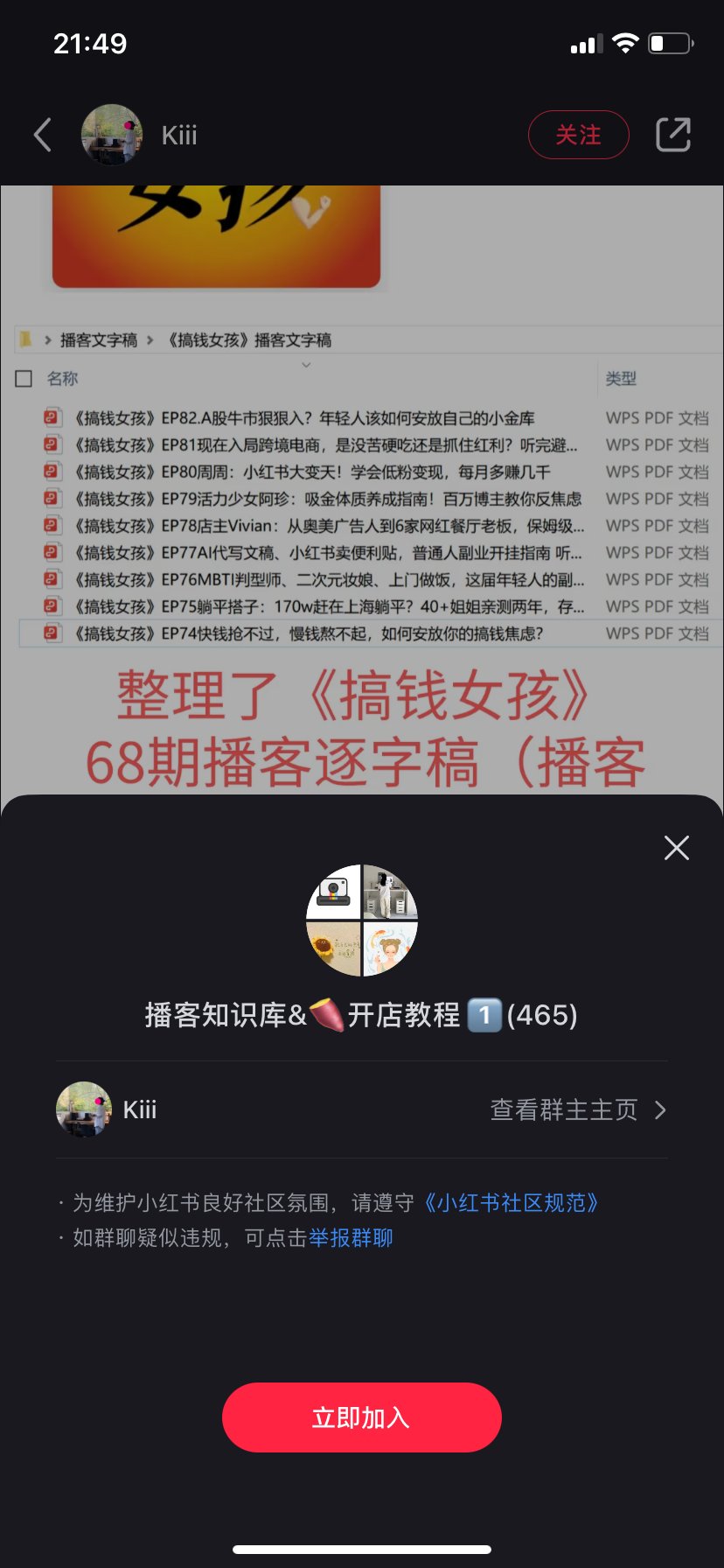
Task: Open Kiii's profile from the header avatar
Action: (x=112, y=135)
